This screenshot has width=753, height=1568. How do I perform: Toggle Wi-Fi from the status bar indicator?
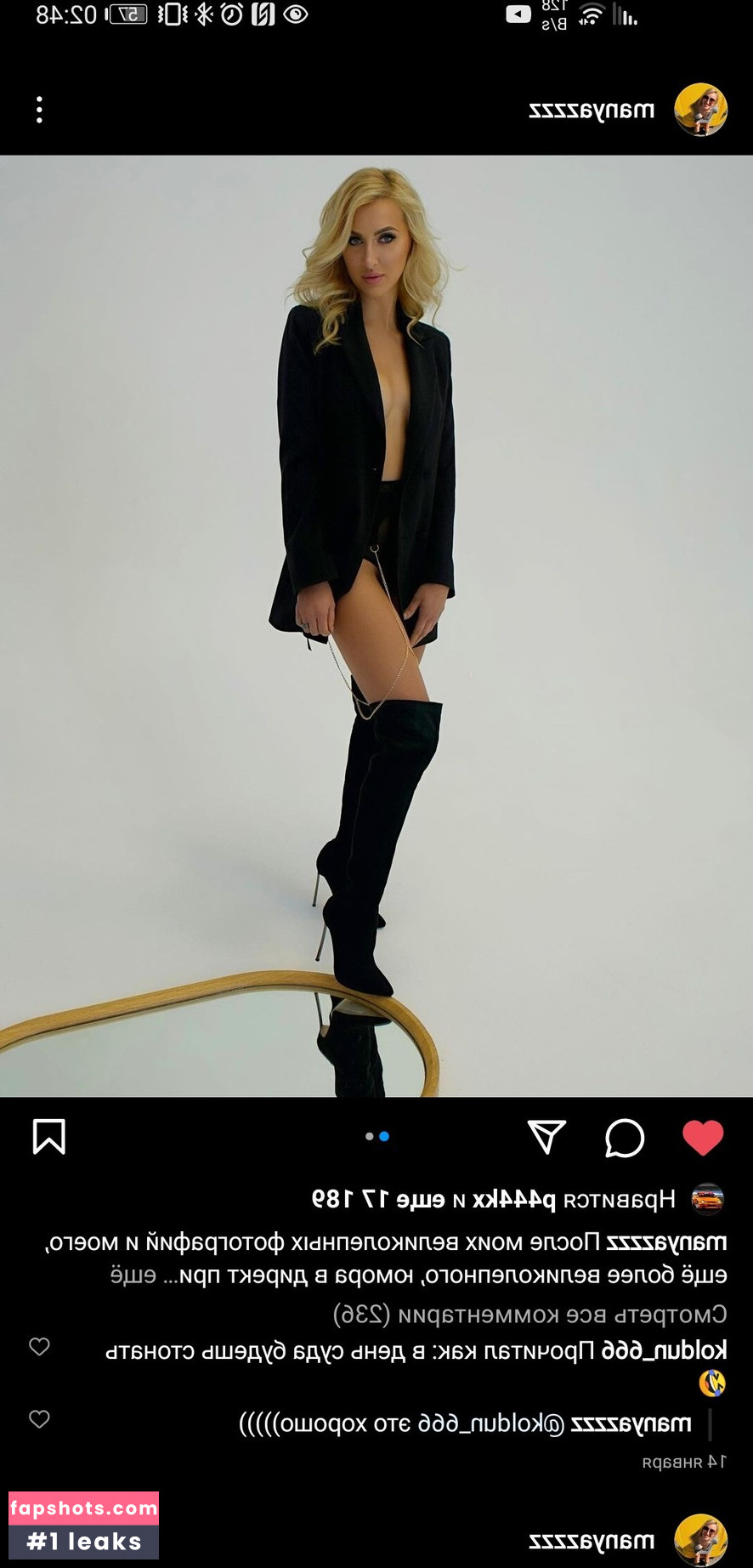click(592, 14)
